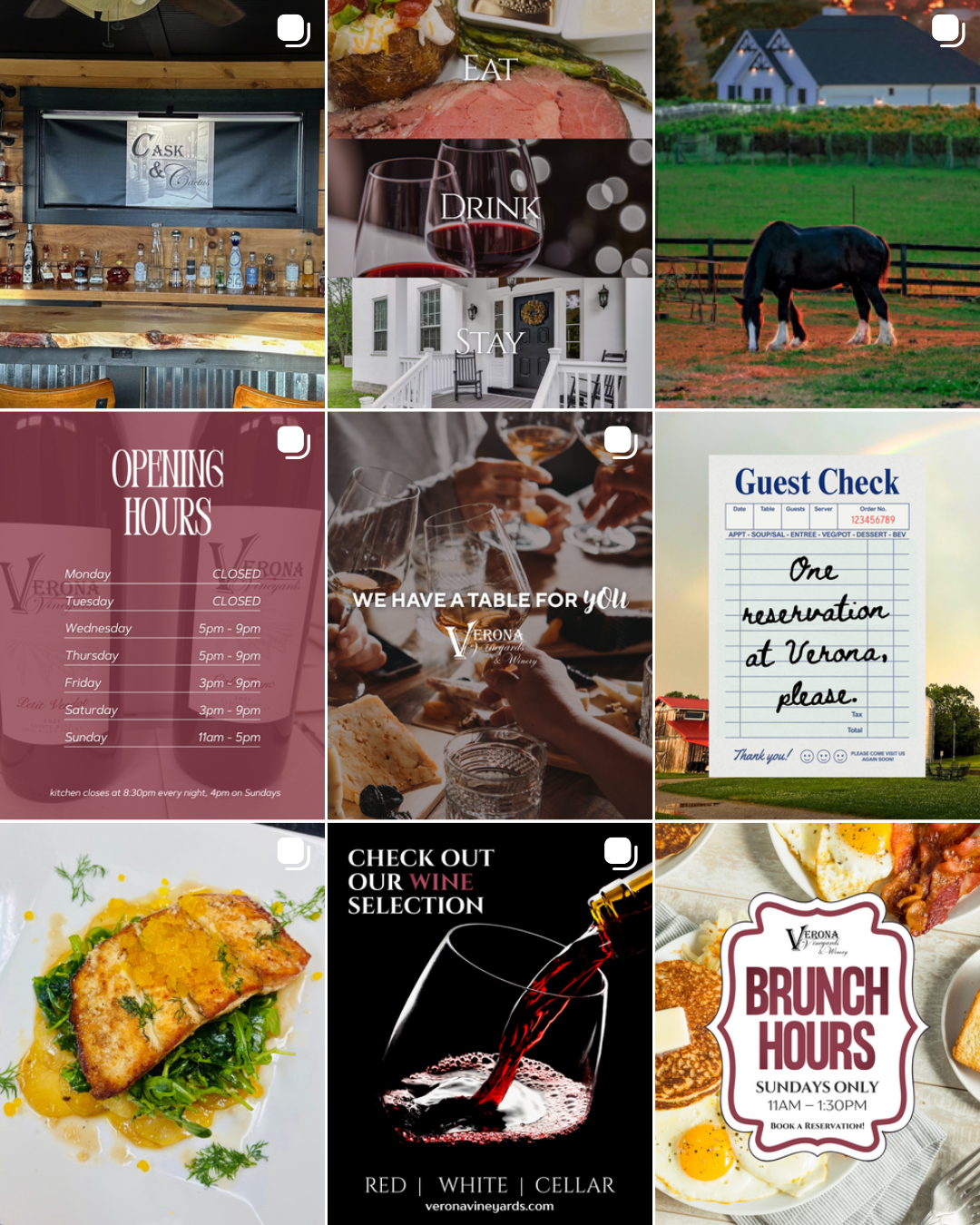Open the 'We have a table for you' post
Viewport: 980px width, 1225px height.
click(x=490, y=615)
